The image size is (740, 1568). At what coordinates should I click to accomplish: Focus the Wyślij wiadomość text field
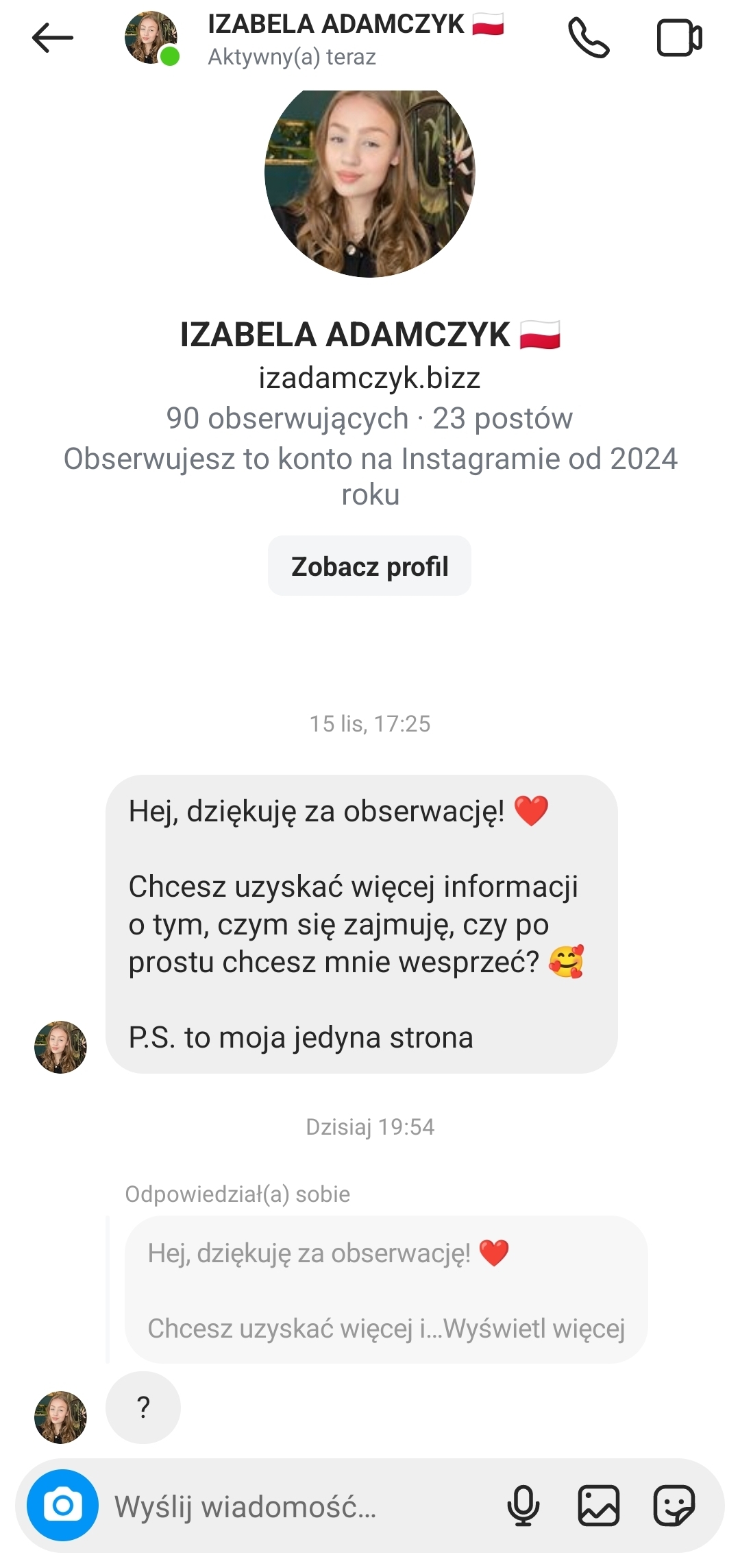(x=288, y=1507)
